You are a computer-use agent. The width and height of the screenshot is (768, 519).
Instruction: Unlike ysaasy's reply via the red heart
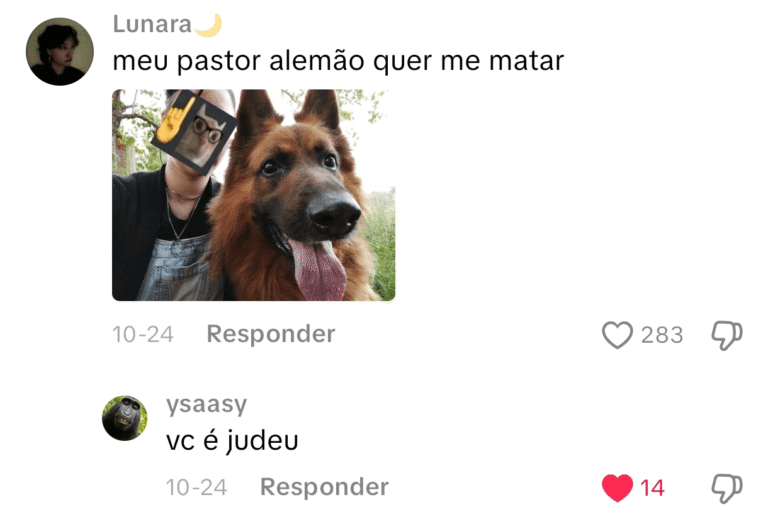618,488
